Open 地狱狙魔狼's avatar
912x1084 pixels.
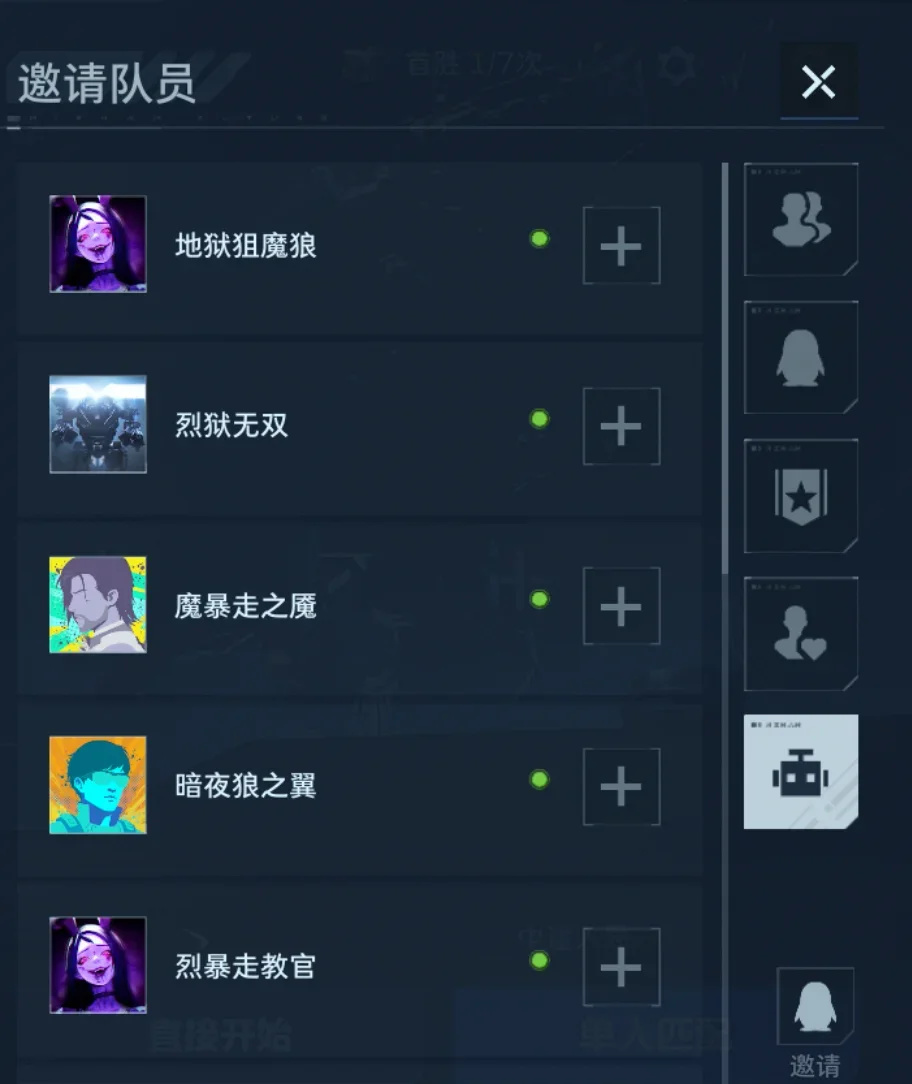tap(98, 244)
